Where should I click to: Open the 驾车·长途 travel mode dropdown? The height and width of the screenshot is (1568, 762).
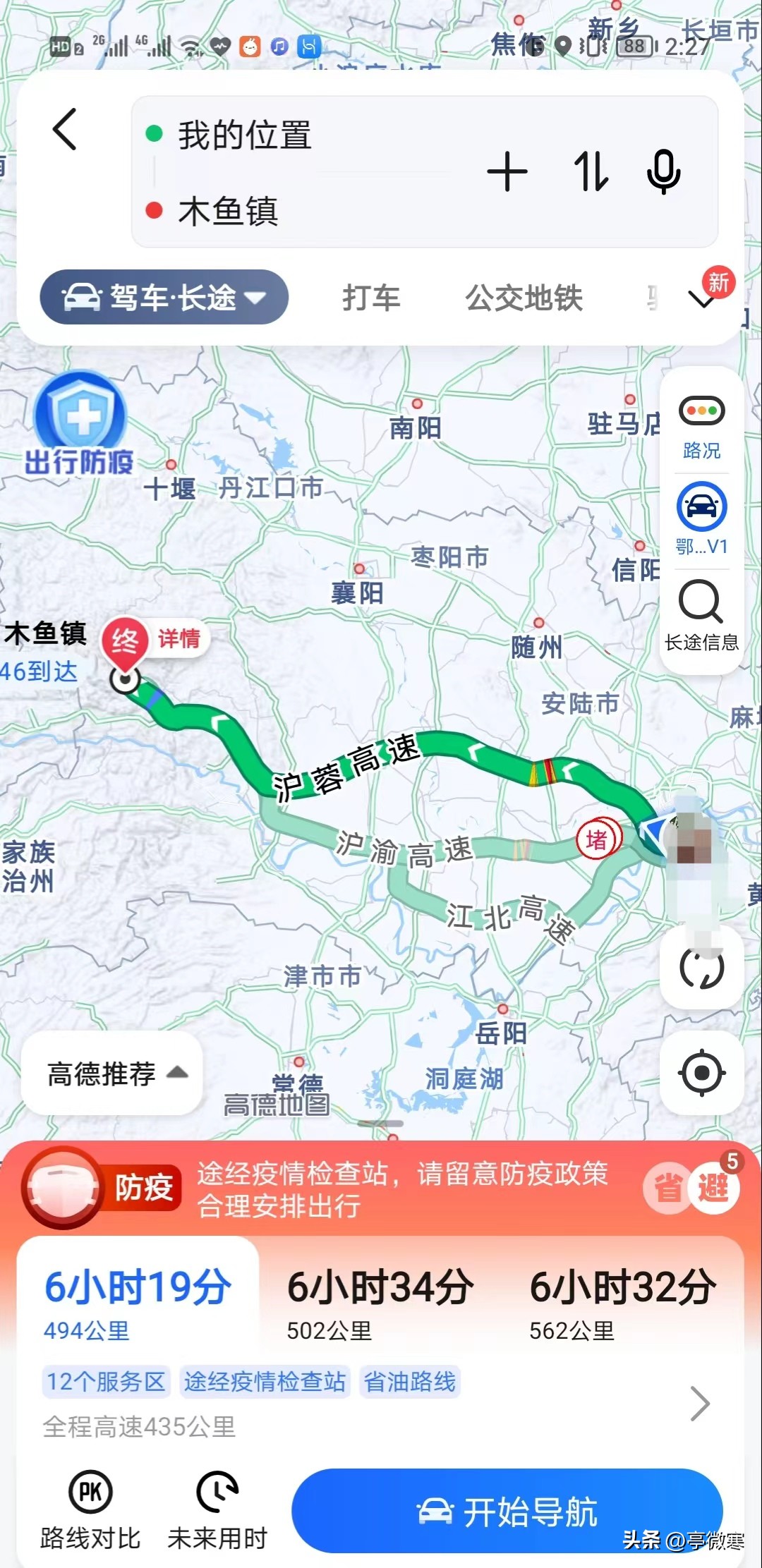click(164, 298)
